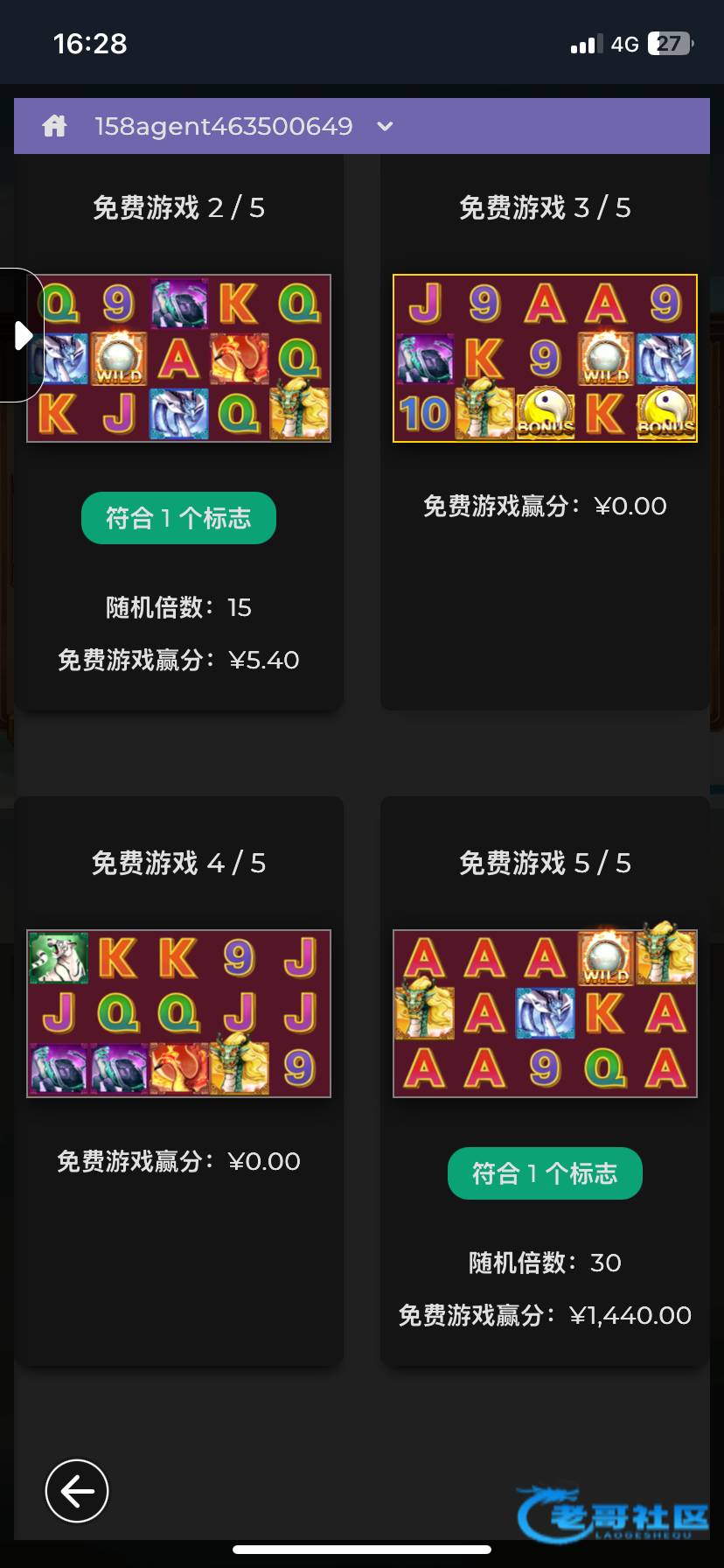Tap the 符合 1 个标志 button under 免费游戏 2 / 5
The width and height of the screenshot is (724, 1568).
coord(178,518)
